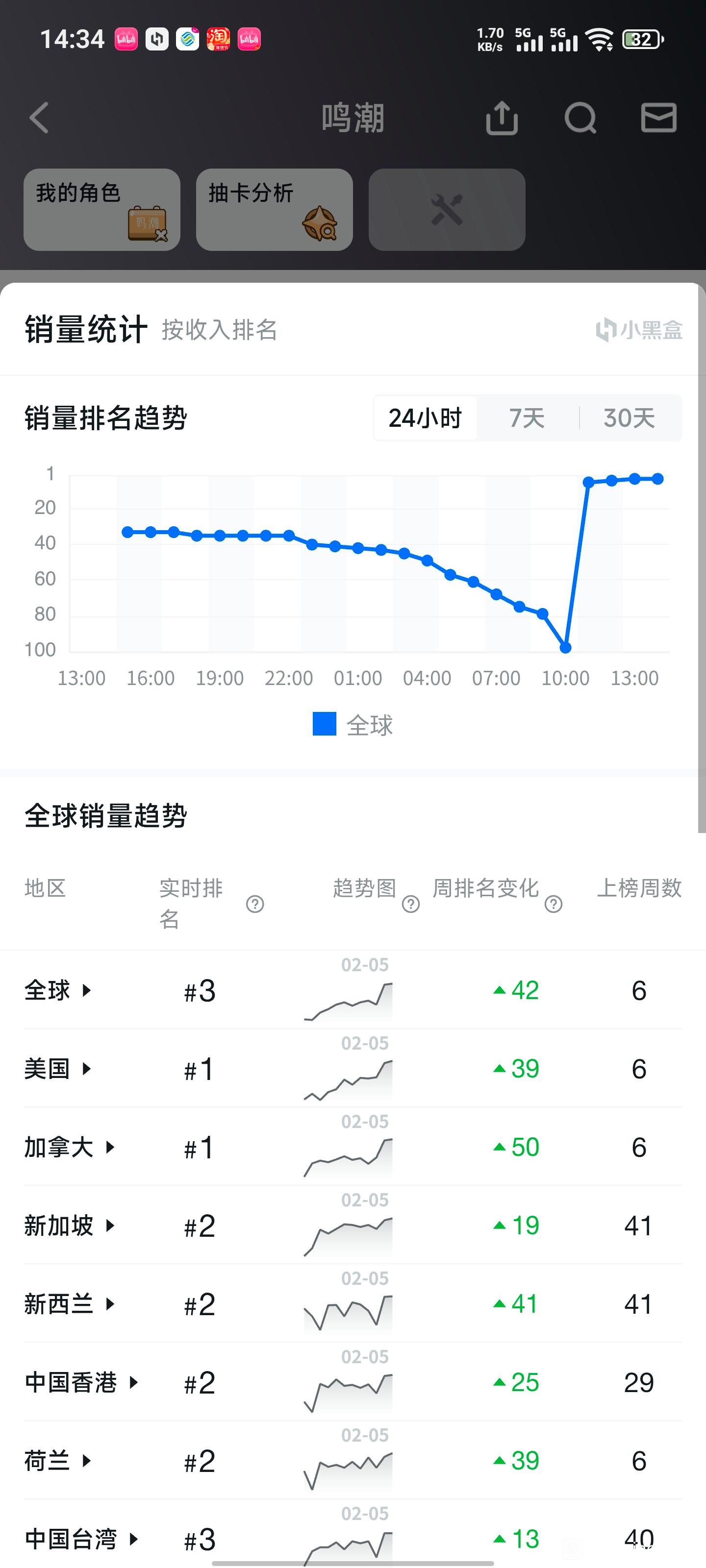This screenshot has height=1568, width=706.
Task: Show help for 实时排名 column
Action: pos(254,904)
